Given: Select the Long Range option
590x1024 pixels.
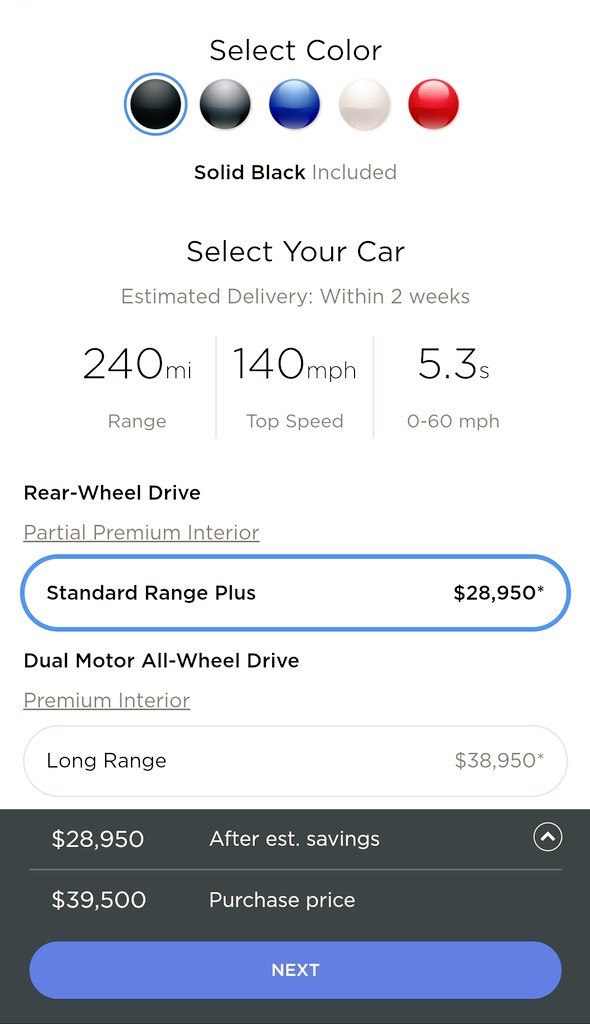Looking at the screenshot, I should (295, 760).
